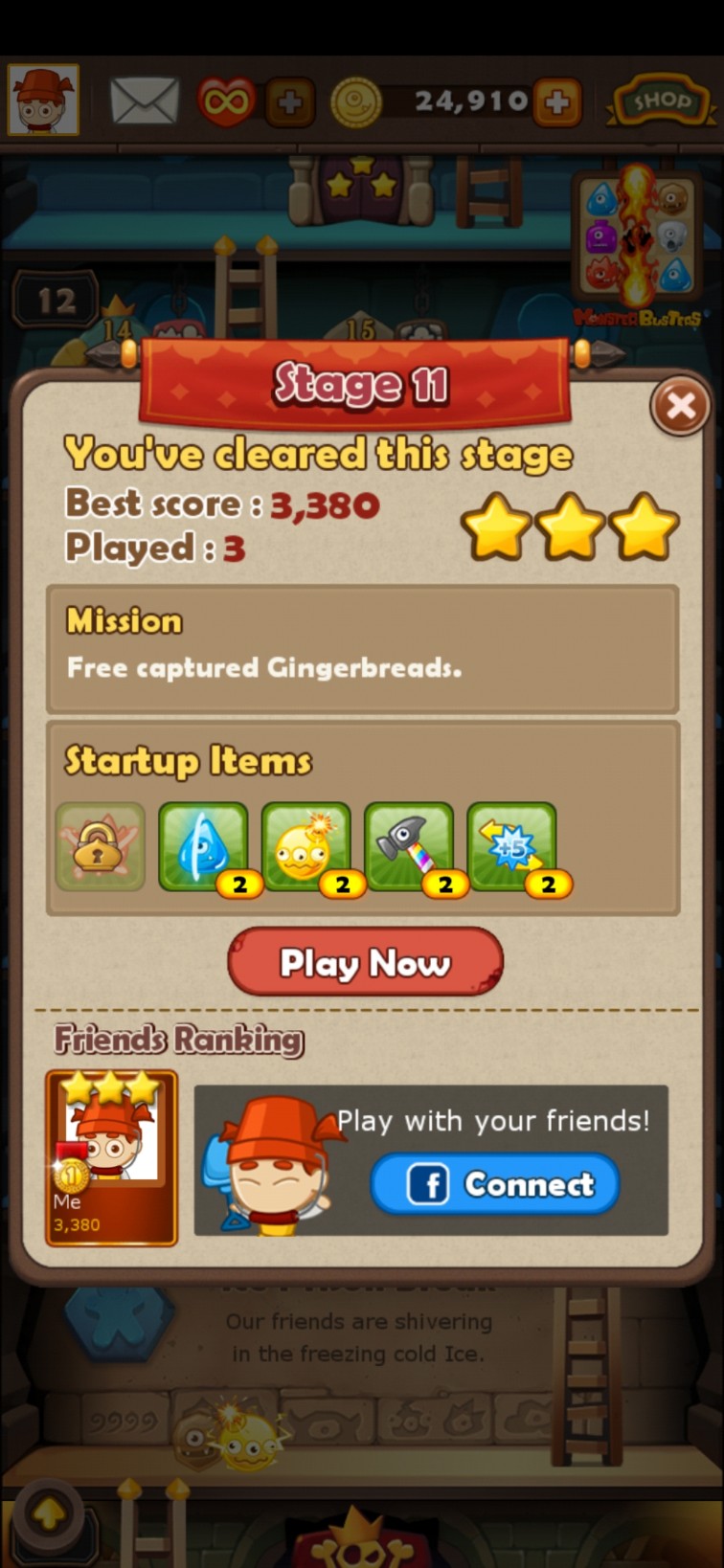This screenshot has height=1568, width=724.
Task: Add more coins with plus button
Action: 557,102
